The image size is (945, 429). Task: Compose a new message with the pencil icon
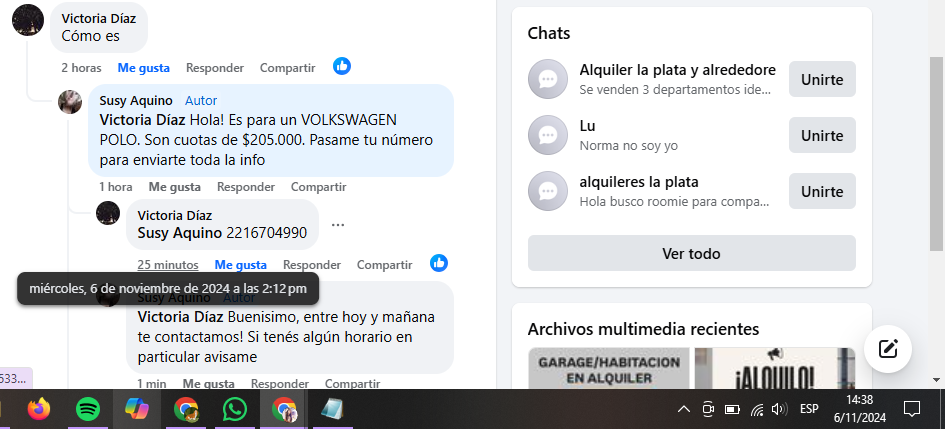(887, 349)
